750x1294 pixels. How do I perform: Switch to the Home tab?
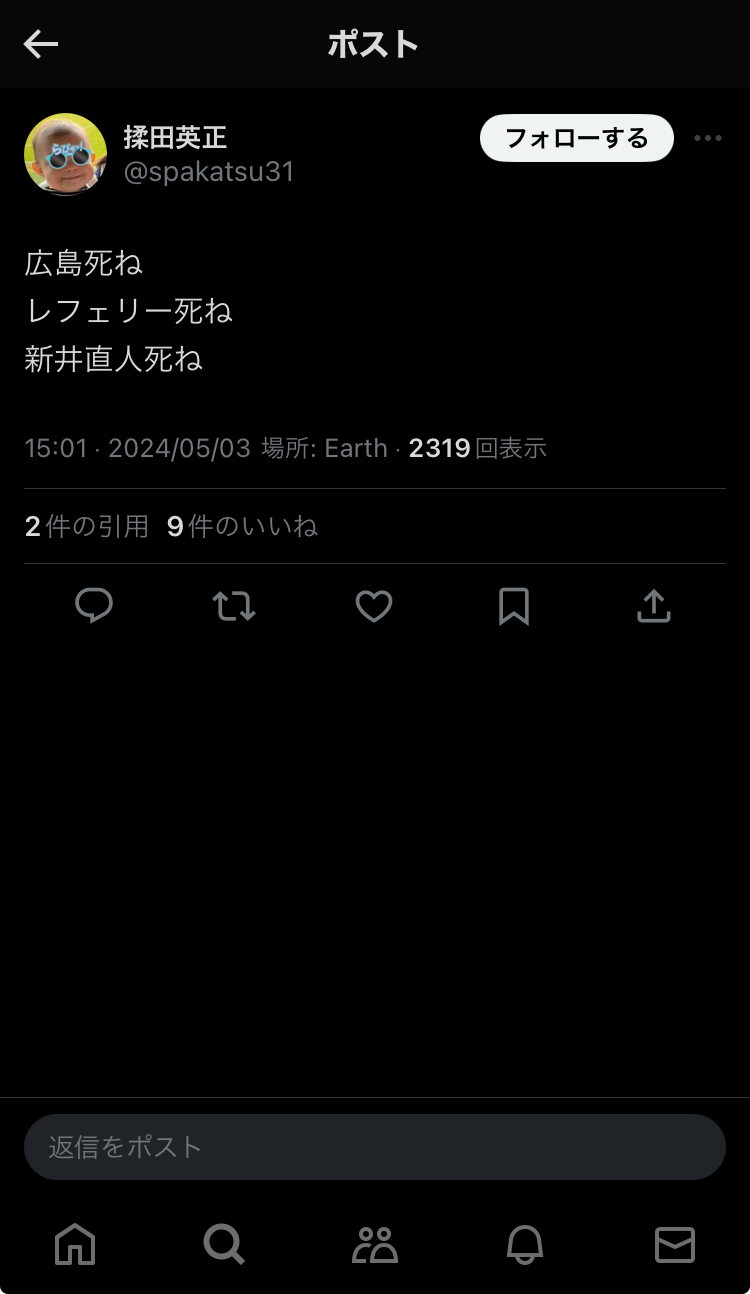coord(75,1245)
